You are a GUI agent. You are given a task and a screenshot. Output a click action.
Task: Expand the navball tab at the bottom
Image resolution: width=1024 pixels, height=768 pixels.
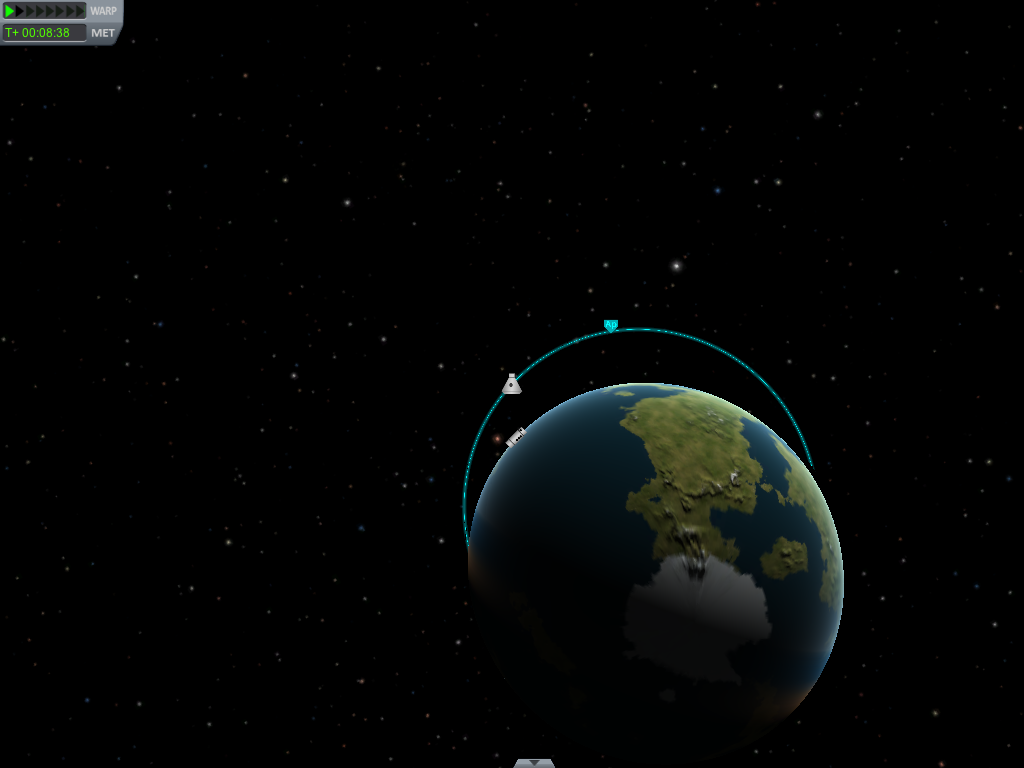tap(534, 763)
